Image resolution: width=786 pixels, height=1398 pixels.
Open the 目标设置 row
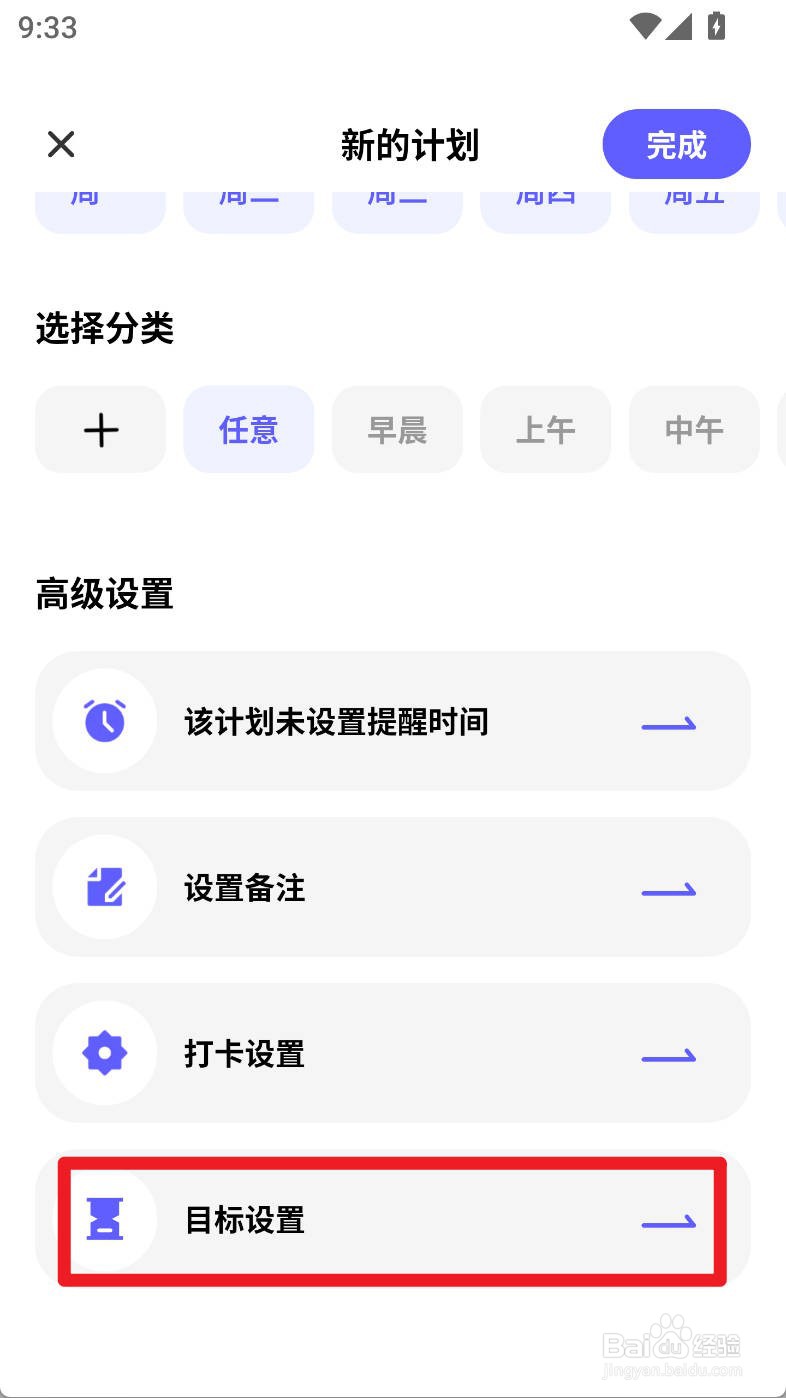[x=392, y=1220]
